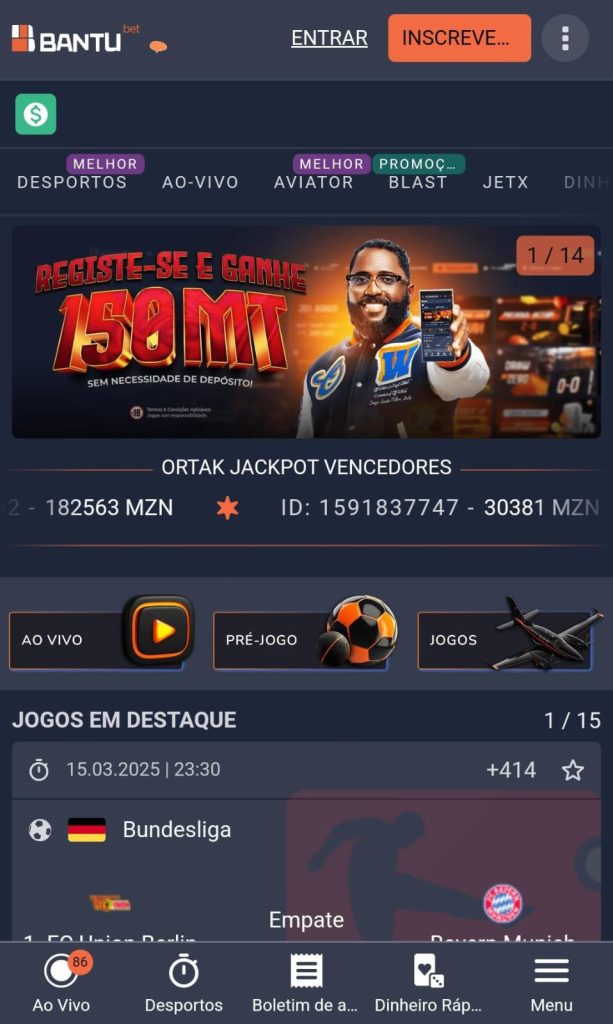613x1024 pixels.
Task: Open the 150 MT registration banner
Action: tap(306, 331)
